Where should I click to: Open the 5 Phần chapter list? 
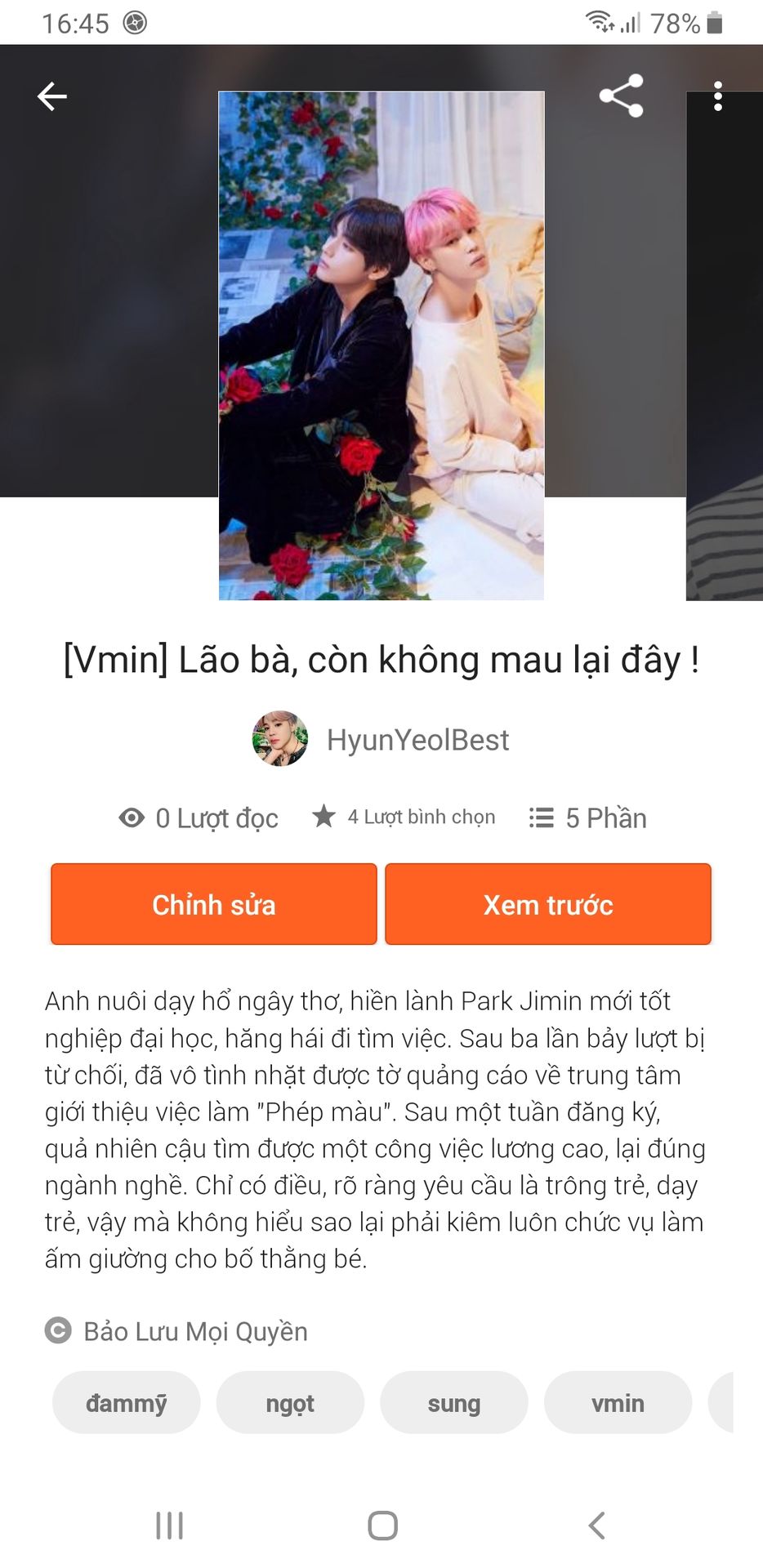(x=587, y=817)
